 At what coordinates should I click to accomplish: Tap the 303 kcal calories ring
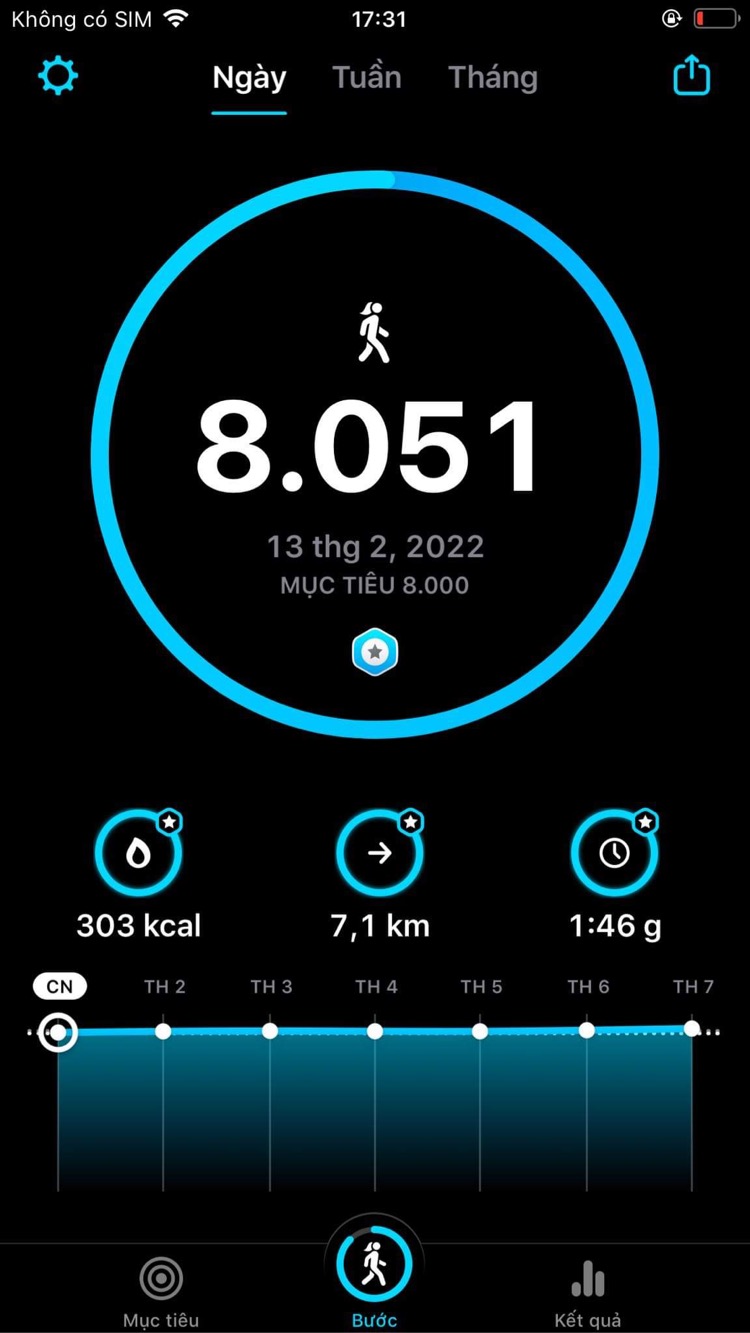(x=139, y=853)
